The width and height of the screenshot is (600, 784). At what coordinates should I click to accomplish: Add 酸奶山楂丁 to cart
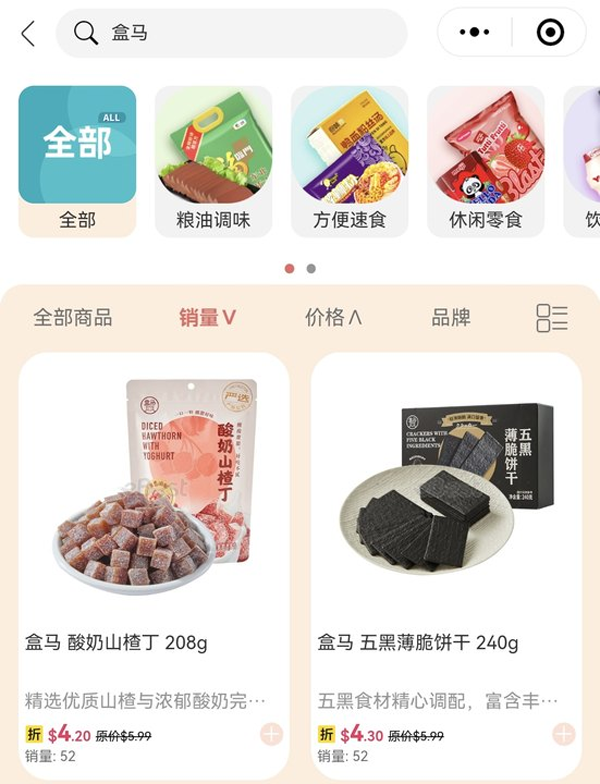click(x=271, y=735)
